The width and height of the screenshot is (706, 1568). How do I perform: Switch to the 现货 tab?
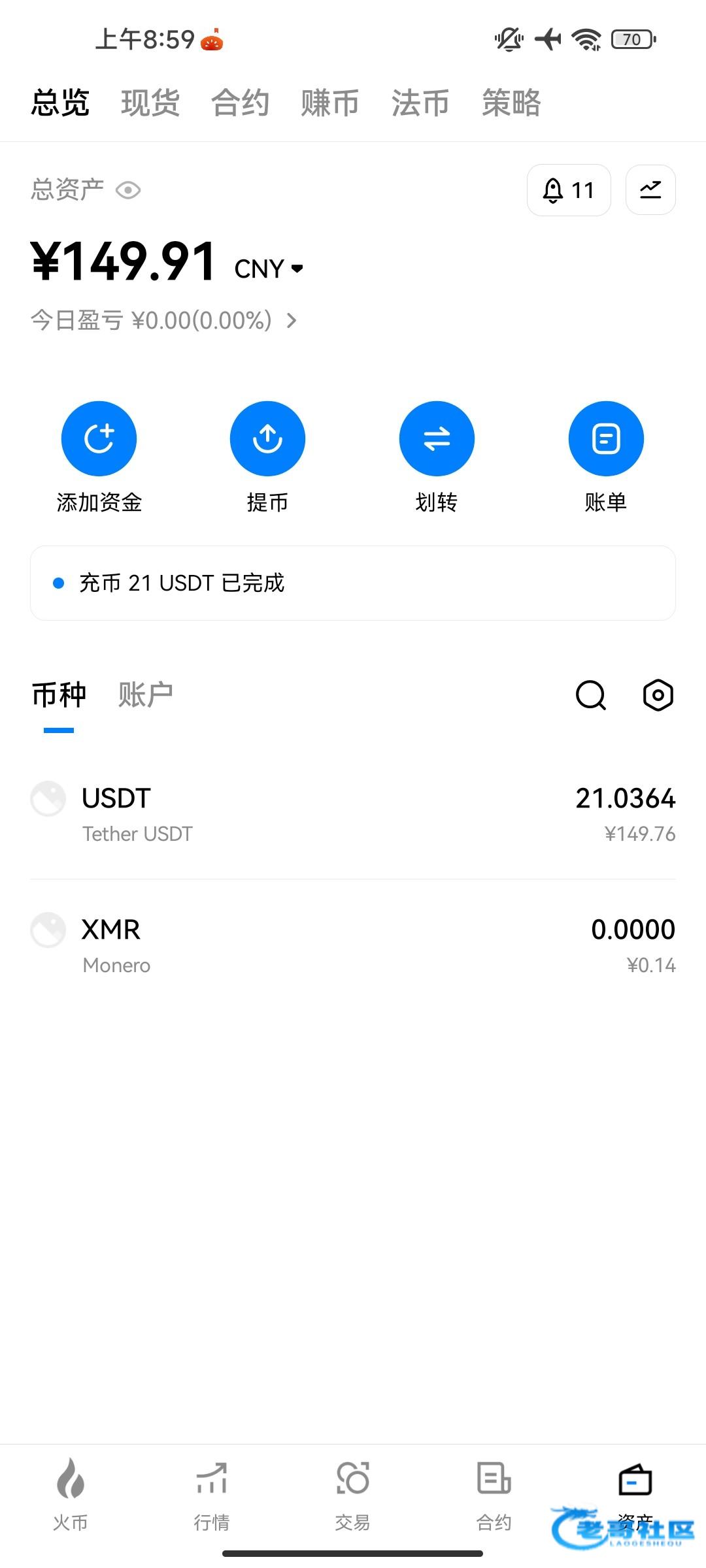click(x=150, y=103)
